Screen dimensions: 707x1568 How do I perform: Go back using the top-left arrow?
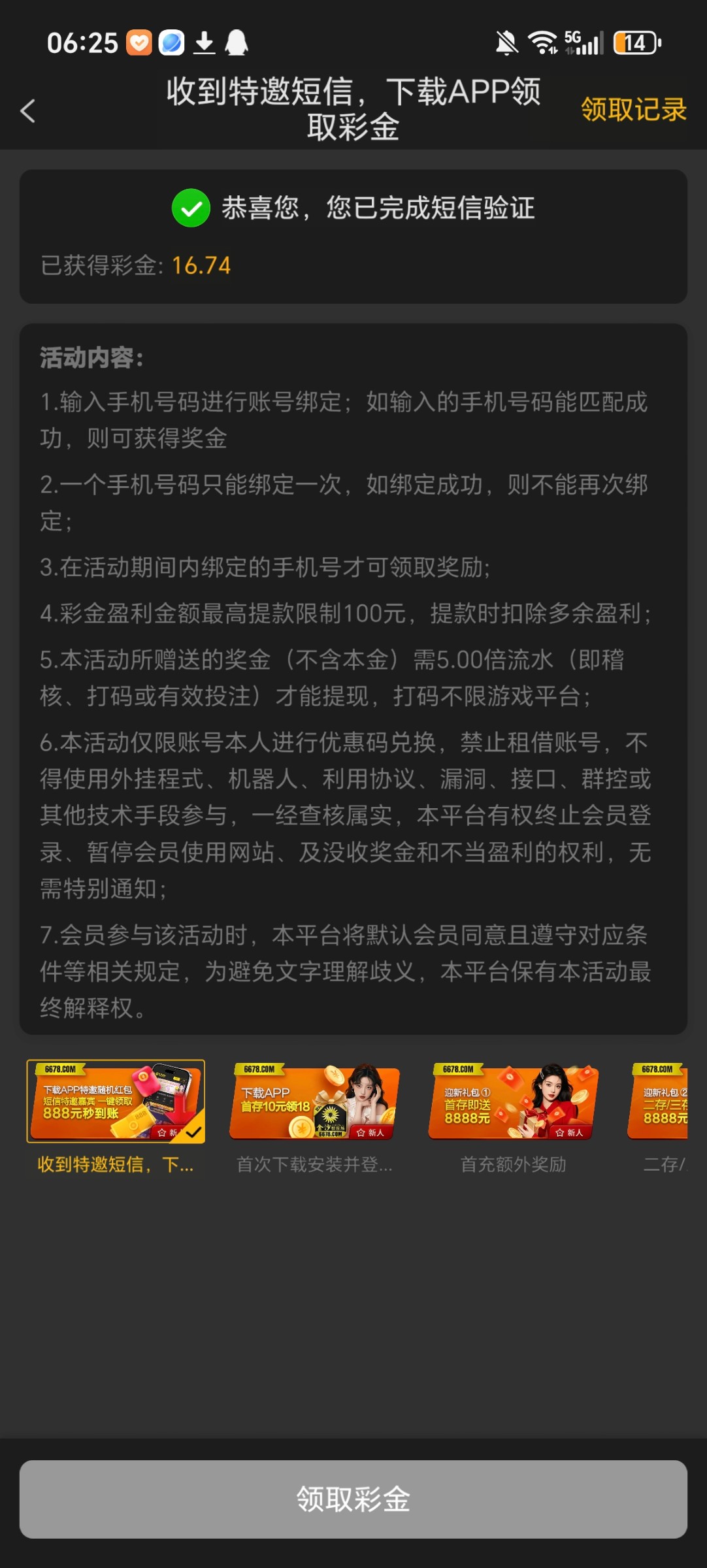coord(28,110)
